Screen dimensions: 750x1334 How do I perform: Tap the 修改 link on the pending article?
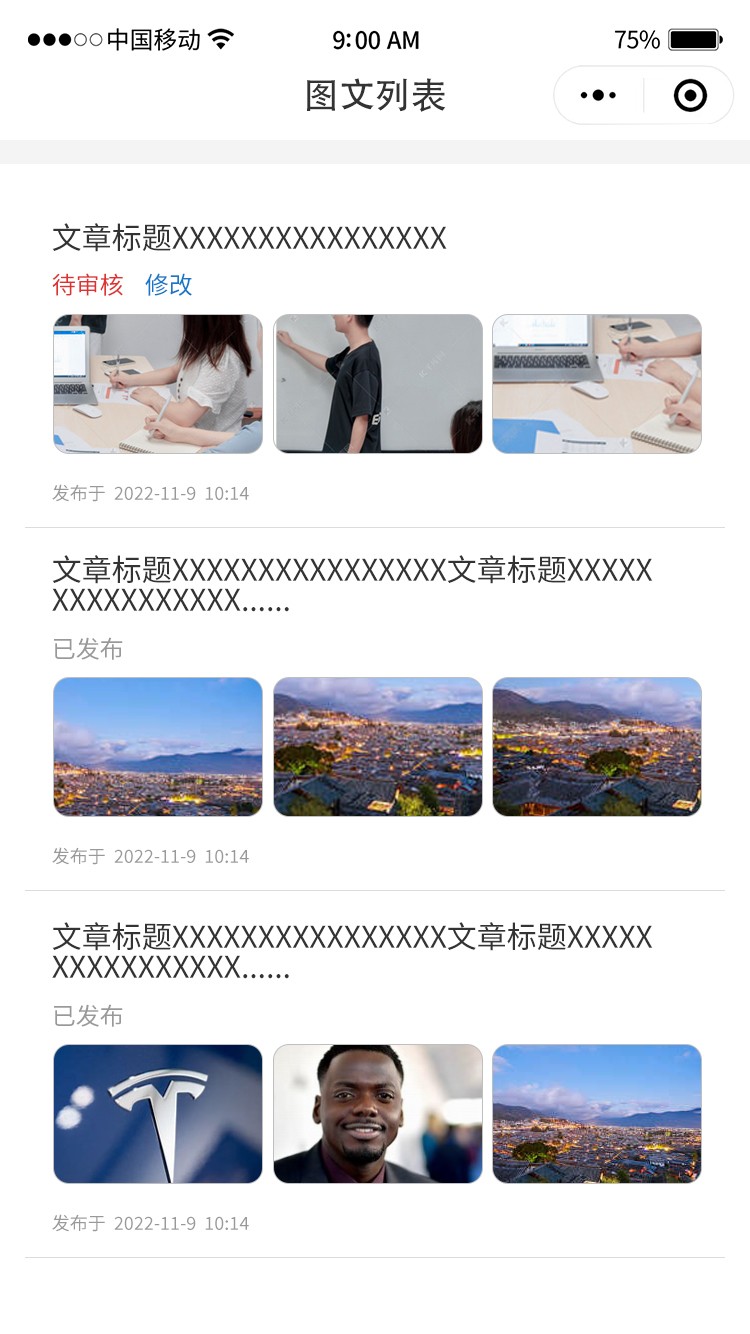168,285
